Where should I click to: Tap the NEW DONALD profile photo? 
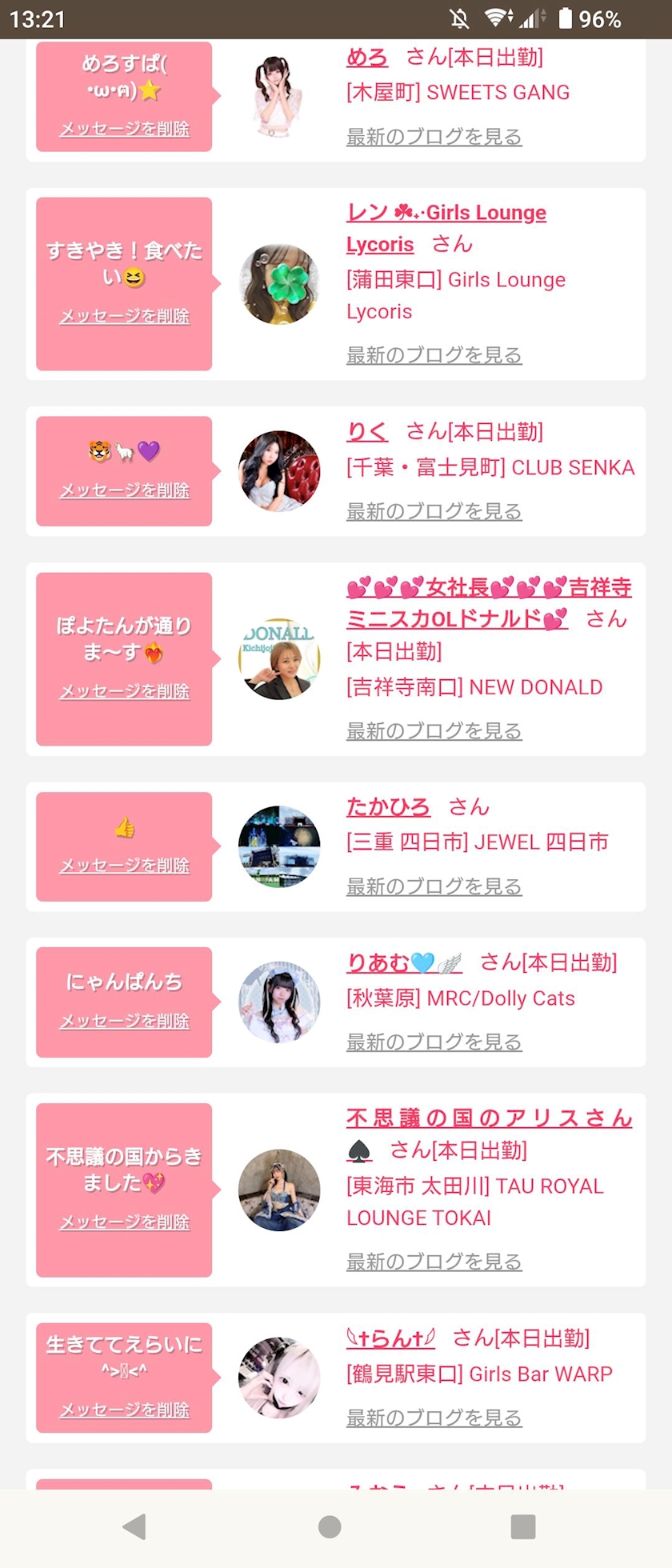coord(279,659)
